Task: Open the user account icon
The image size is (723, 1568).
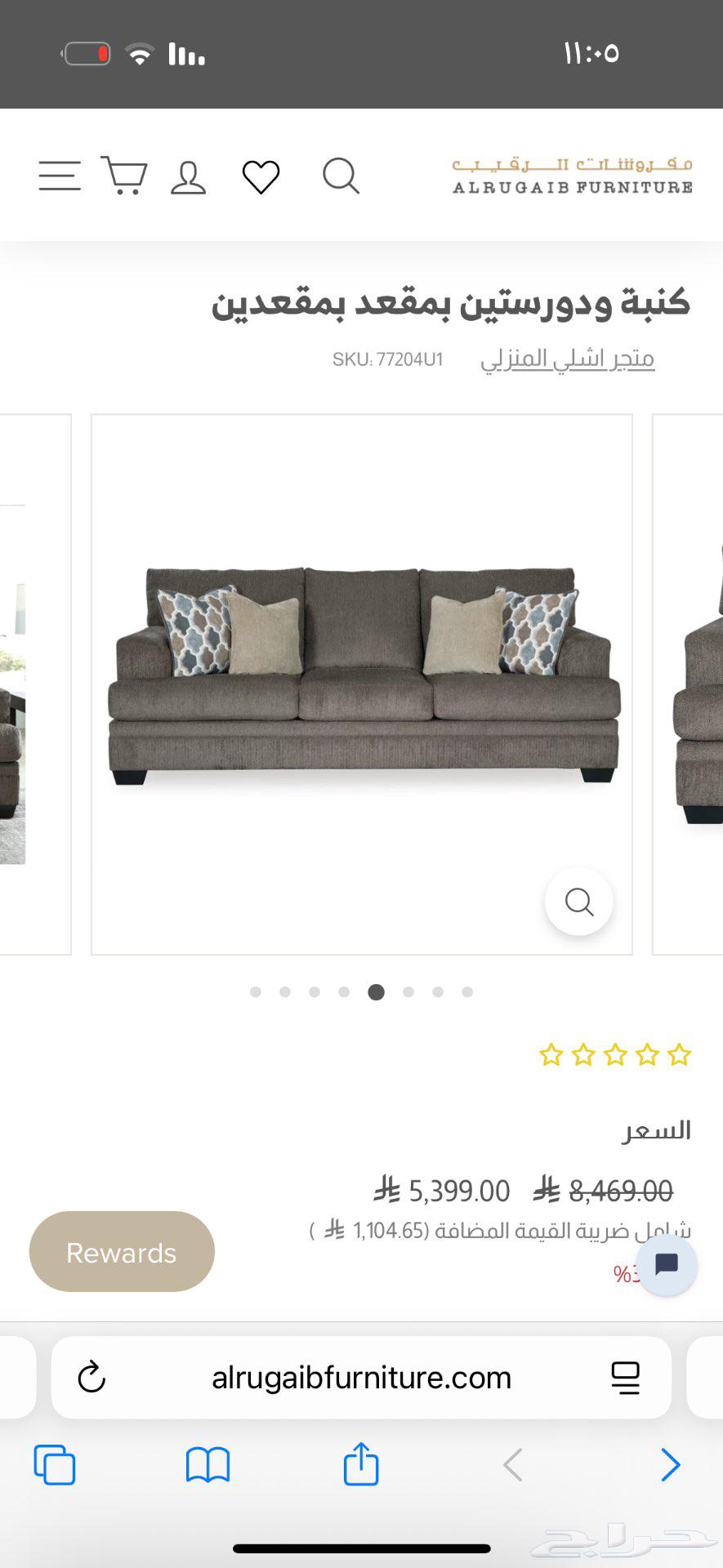Action: [188, 177]
